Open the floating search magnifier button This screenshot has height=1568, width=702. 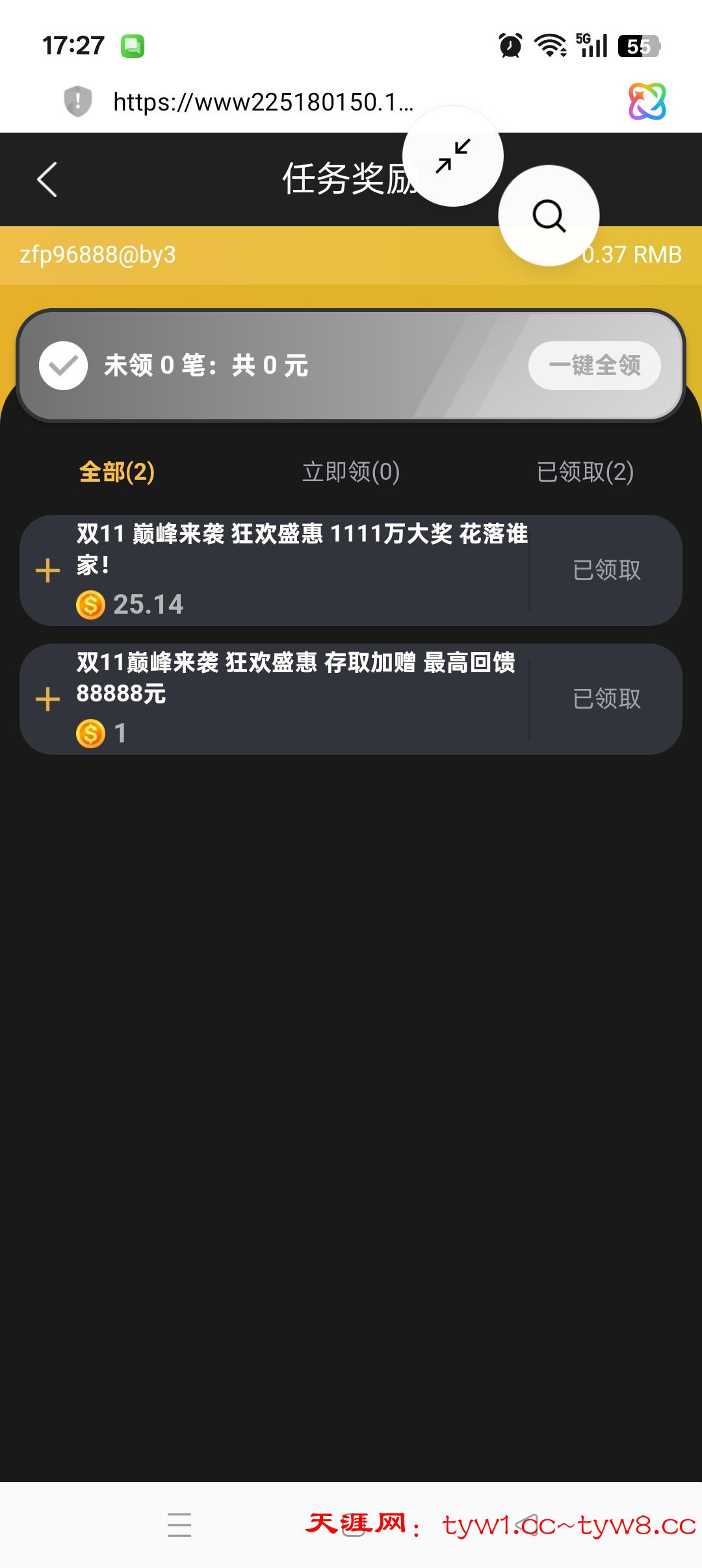[549, 216]
